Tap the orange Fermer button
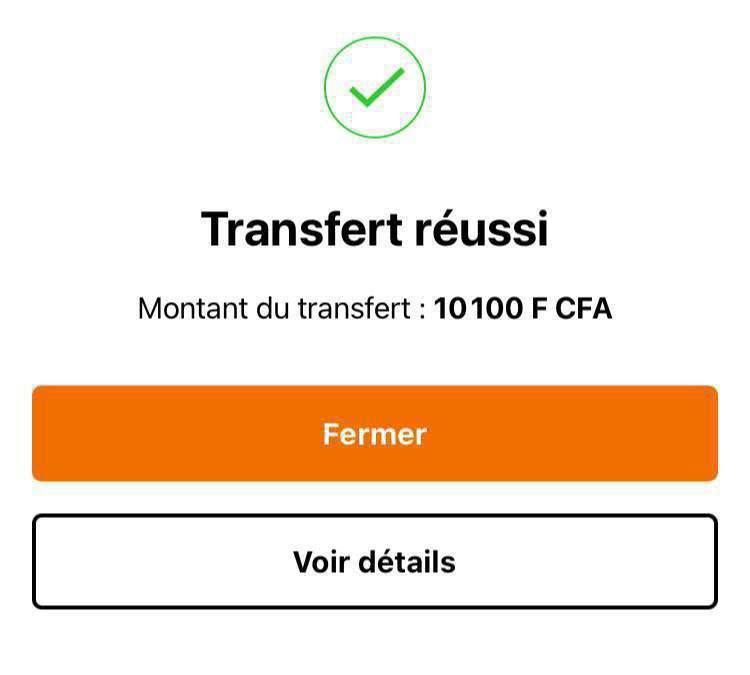The height and width of the screenshot is (675, 750). click(375, 434)
